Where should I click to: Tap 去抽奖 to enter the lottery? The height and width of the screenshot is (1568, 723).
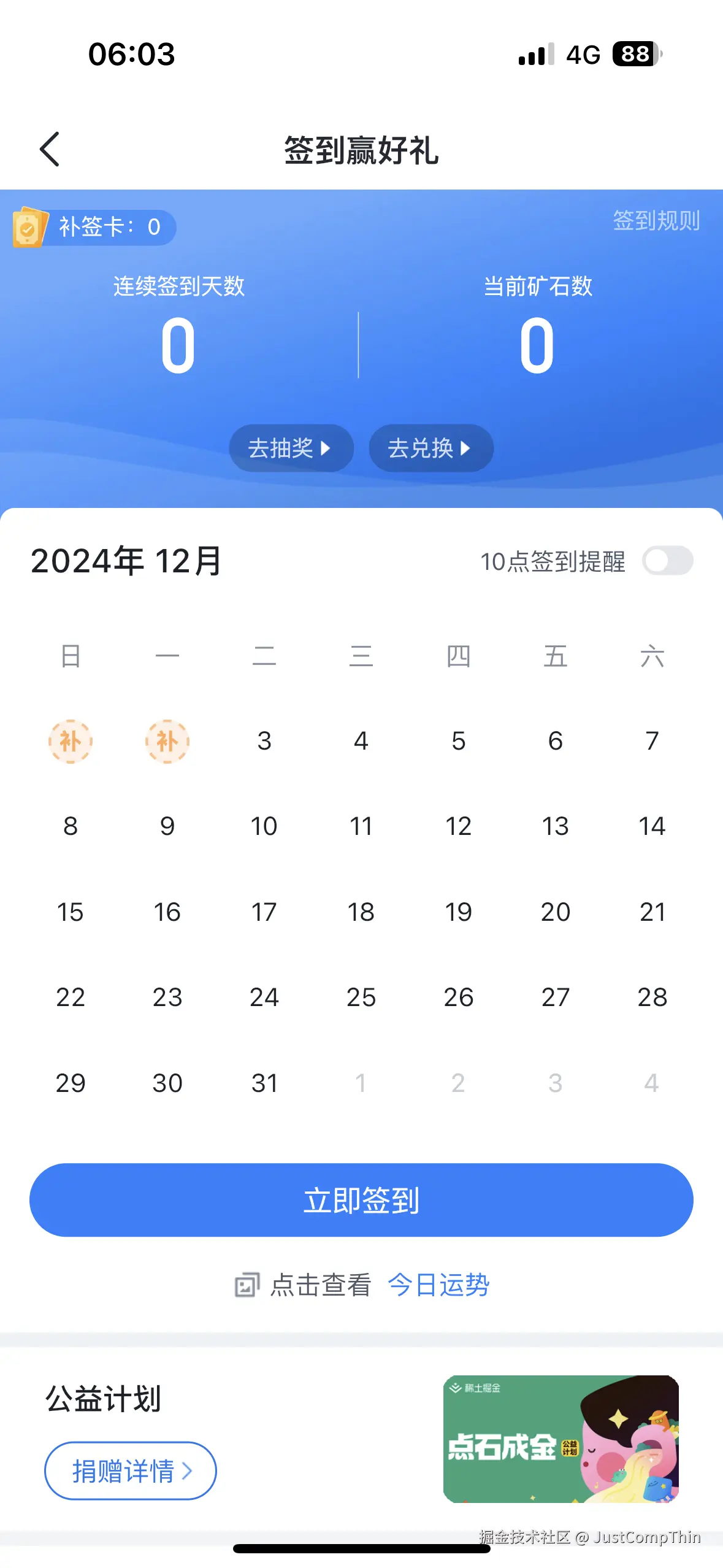pos(291,448)
